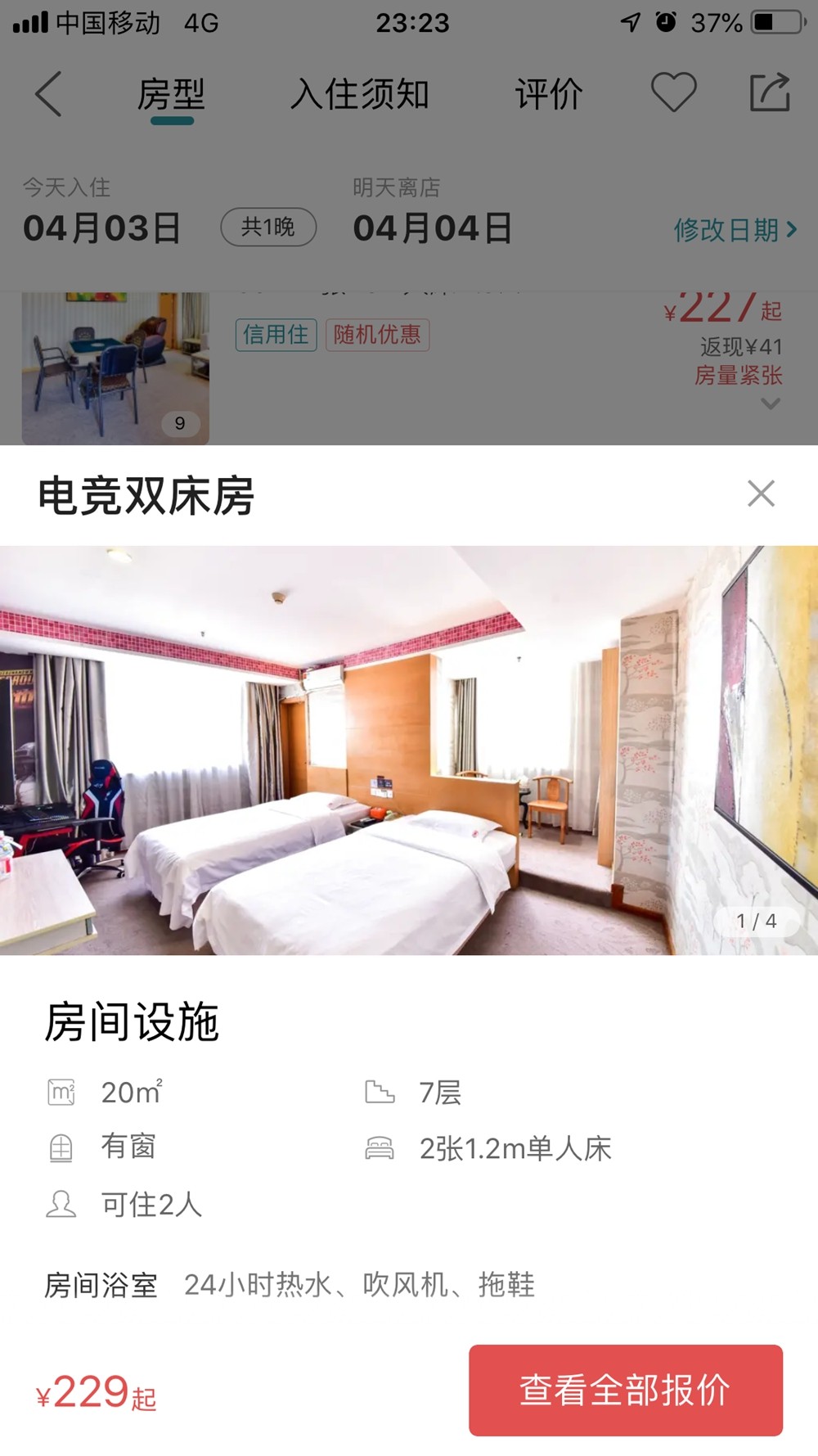The image size is (818, 1456).
Task: Select the 信用住 badge on the room listing
Action: tap(276, 336)
